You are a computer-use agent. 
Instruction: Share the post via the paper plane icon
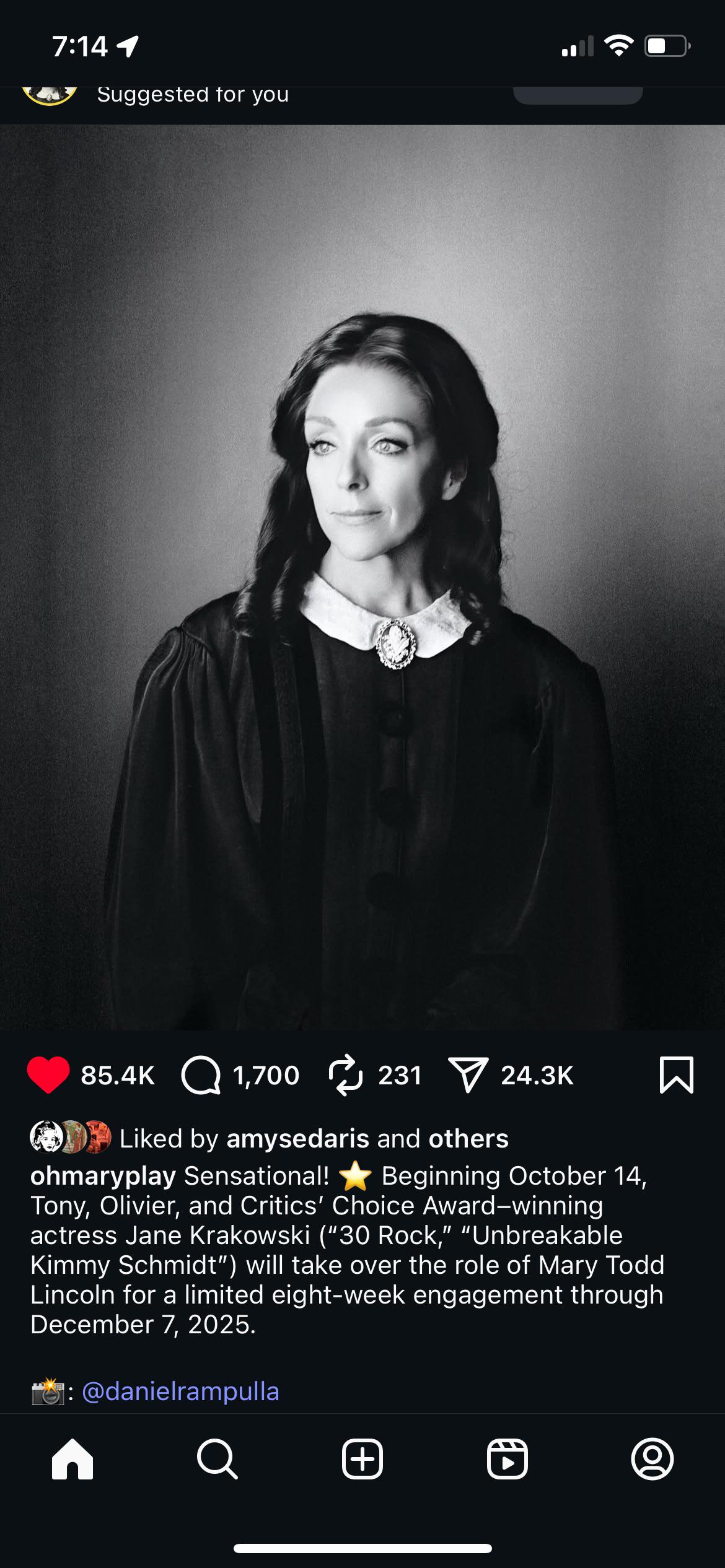point(468,1075)
